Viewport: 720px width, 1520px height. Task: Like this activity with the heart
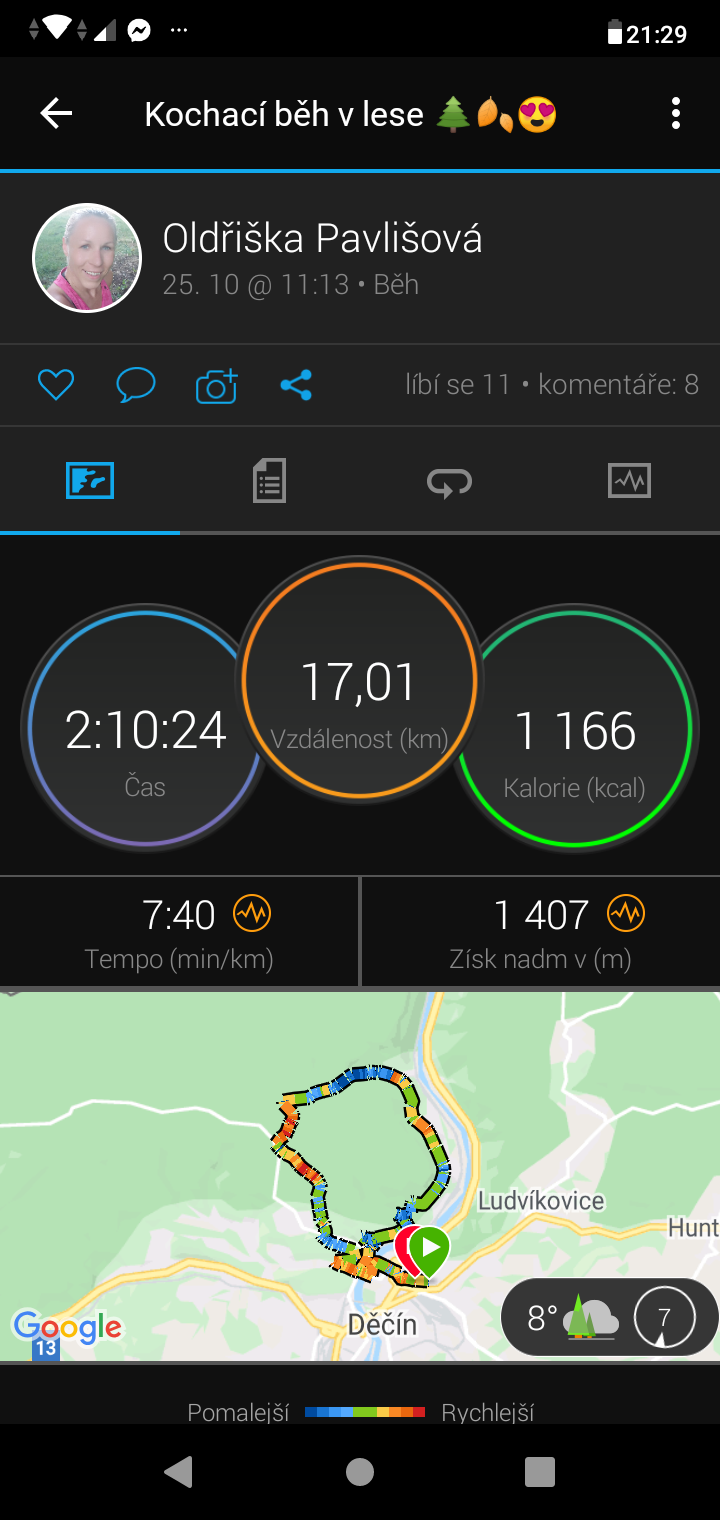coord(56,385)
